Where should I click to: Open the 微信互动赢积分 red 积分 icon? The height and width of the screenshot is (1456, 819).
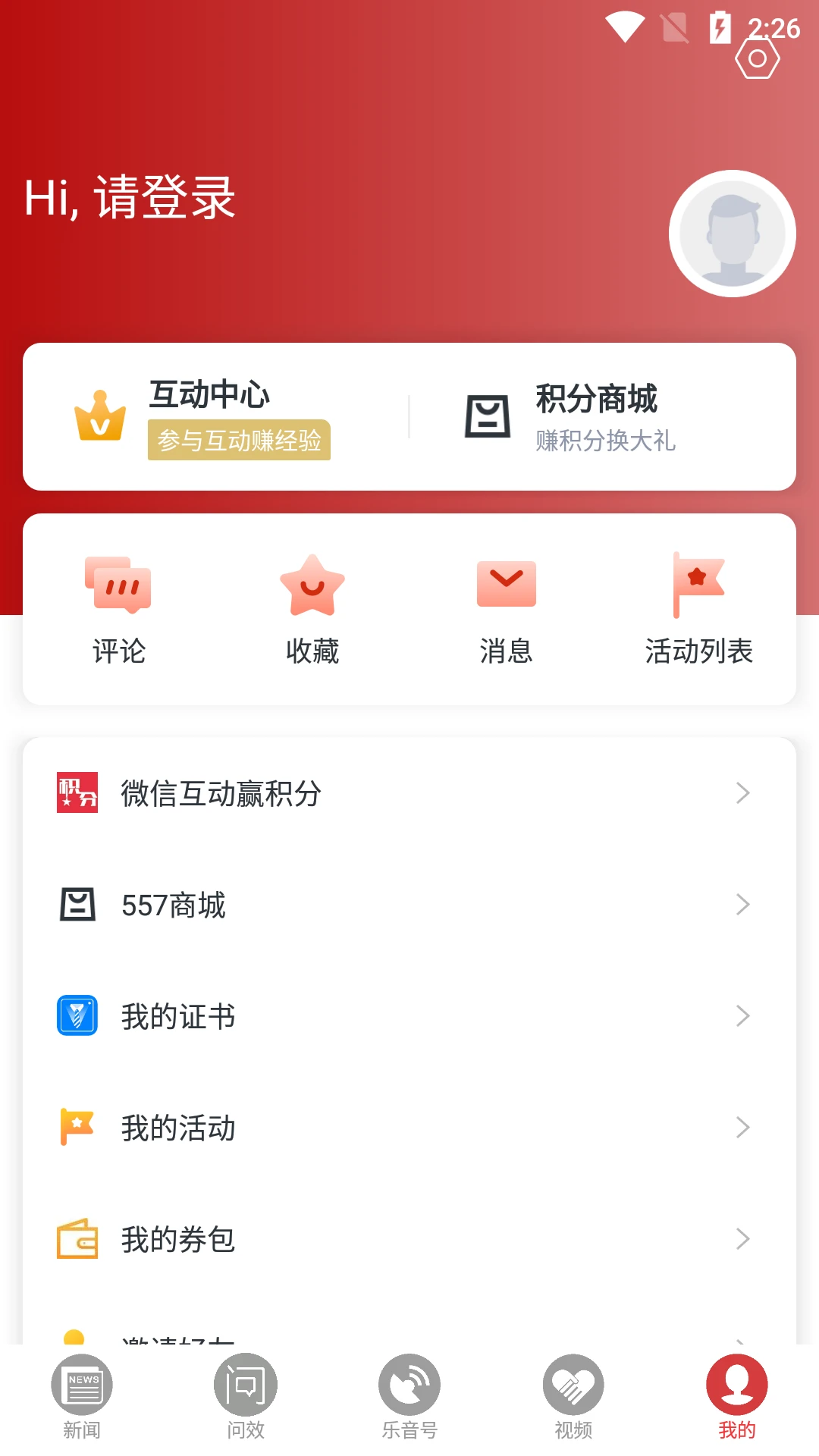[x=77, y=794]
